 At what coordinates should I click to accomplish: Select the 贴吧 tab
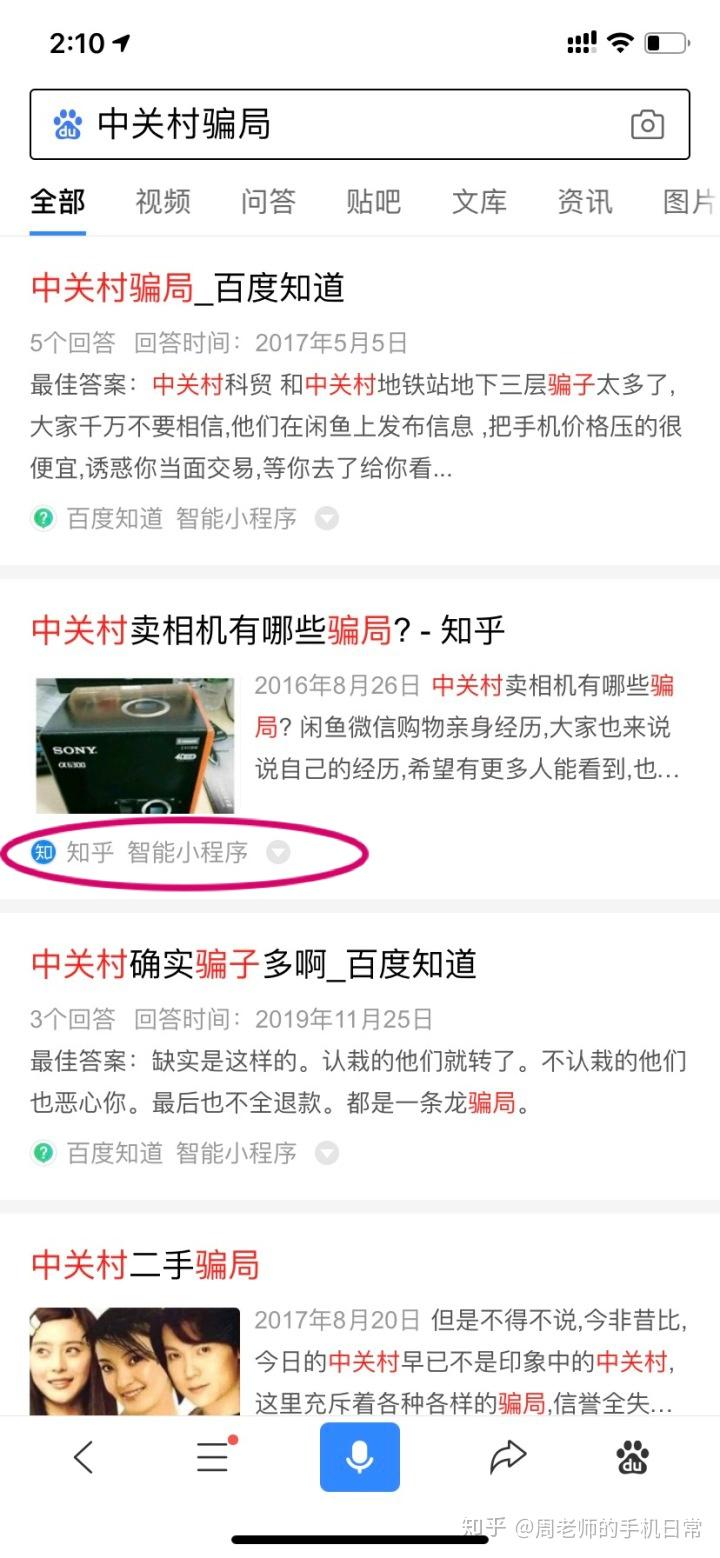(373, 201)
